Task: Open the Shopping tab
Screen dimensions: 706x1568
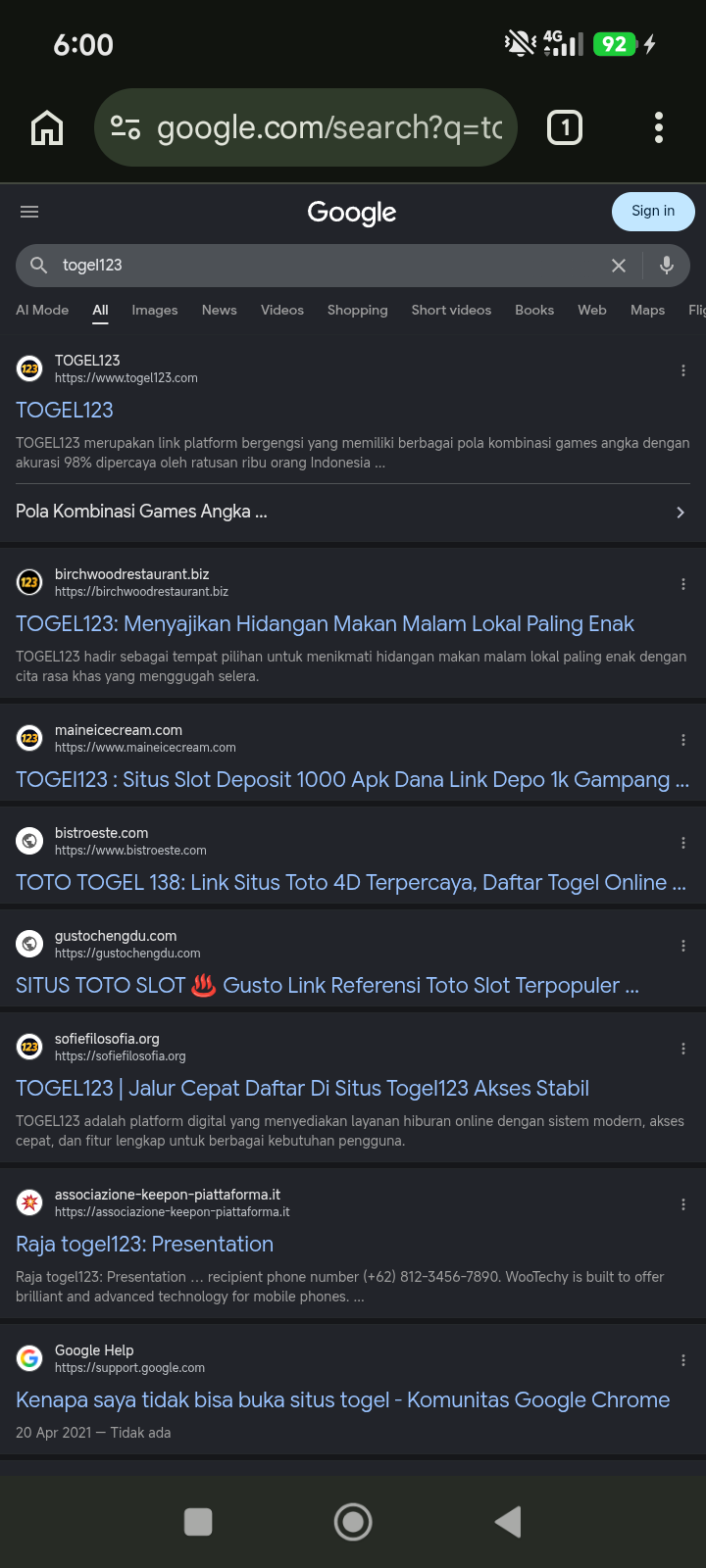Action: pos(358,310)
